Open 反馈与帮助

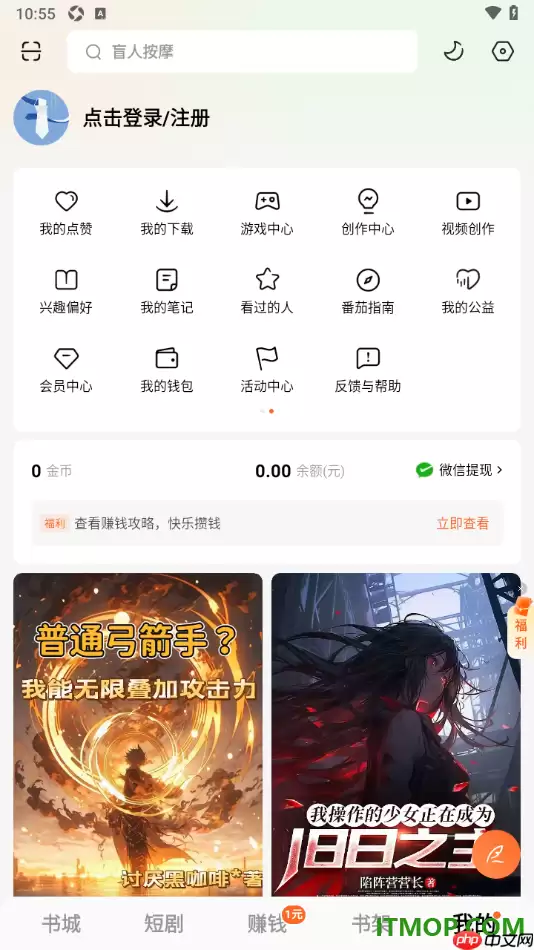[368, 370]
